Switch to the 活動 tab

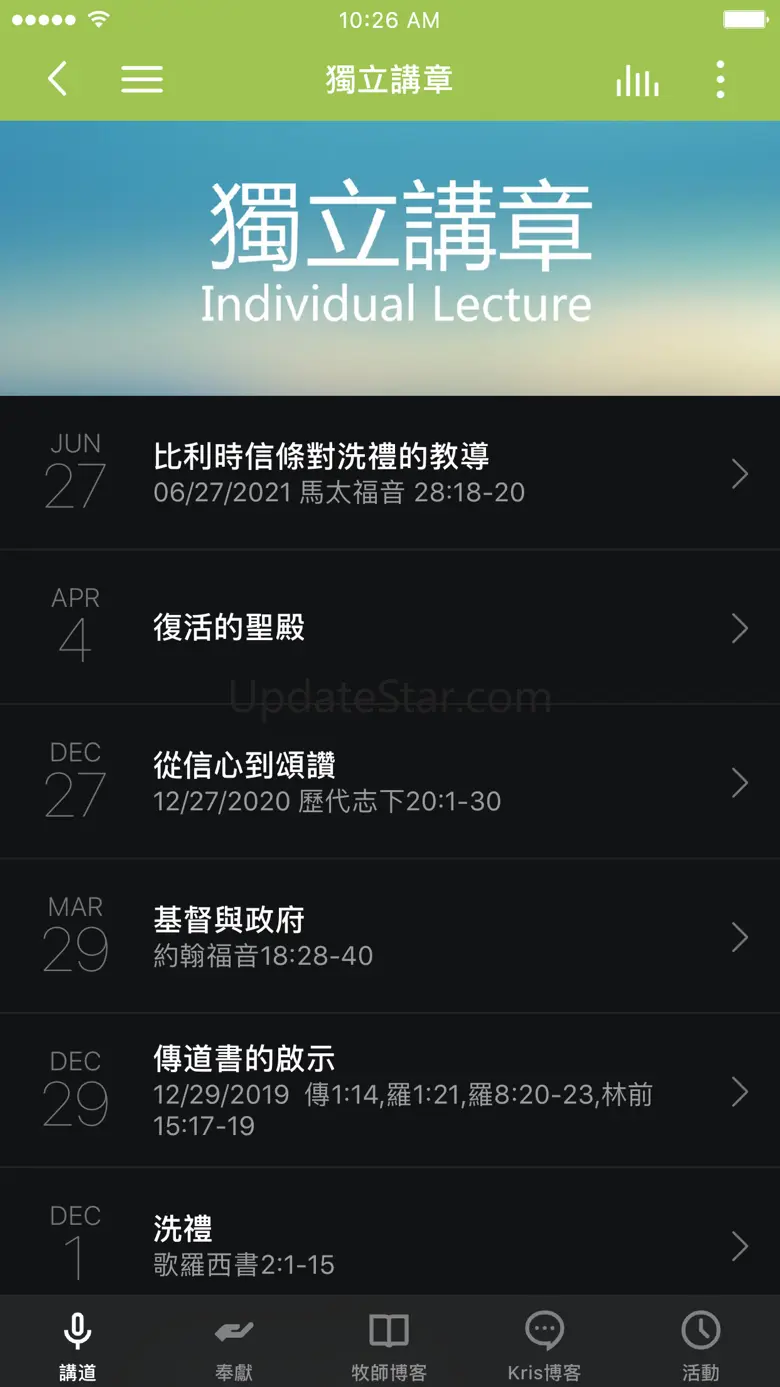(701, 1344)
